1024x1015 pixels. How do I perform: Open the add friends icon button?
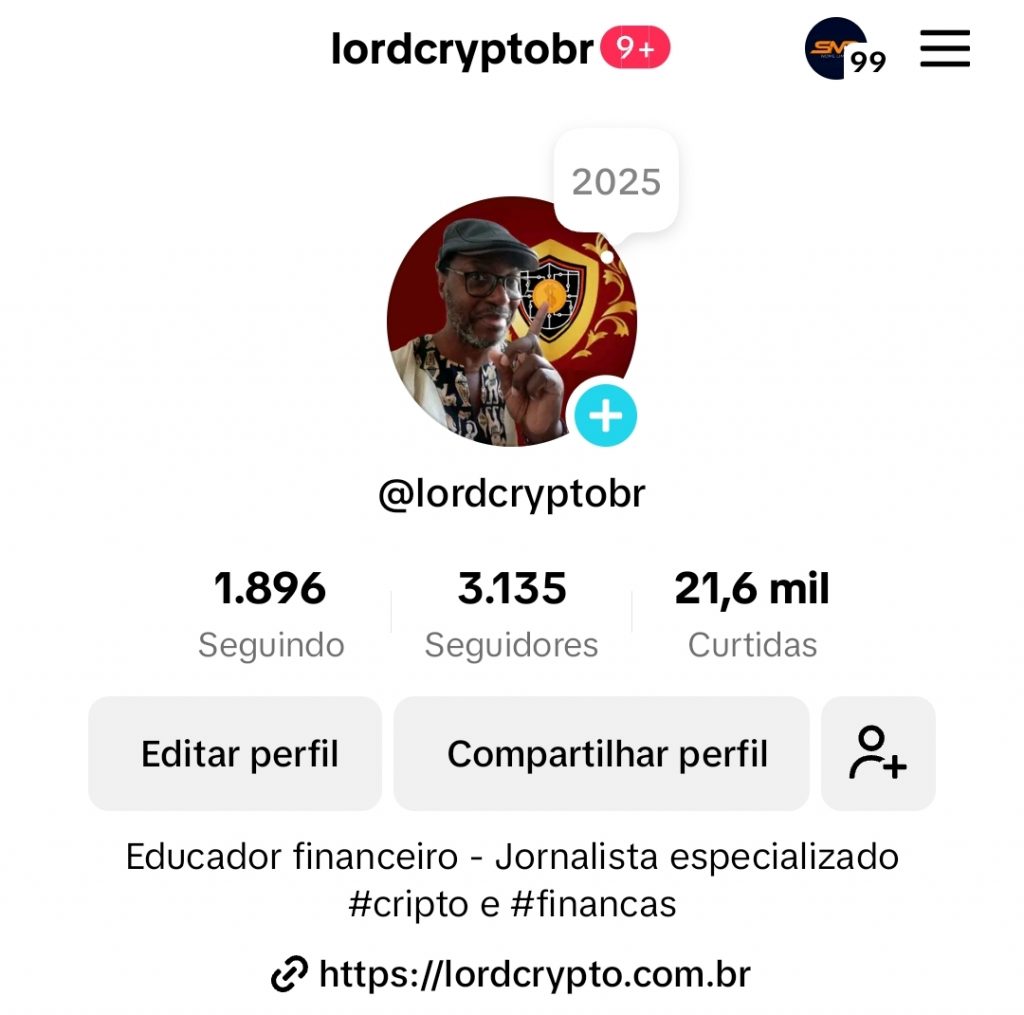tap(878, 754)
